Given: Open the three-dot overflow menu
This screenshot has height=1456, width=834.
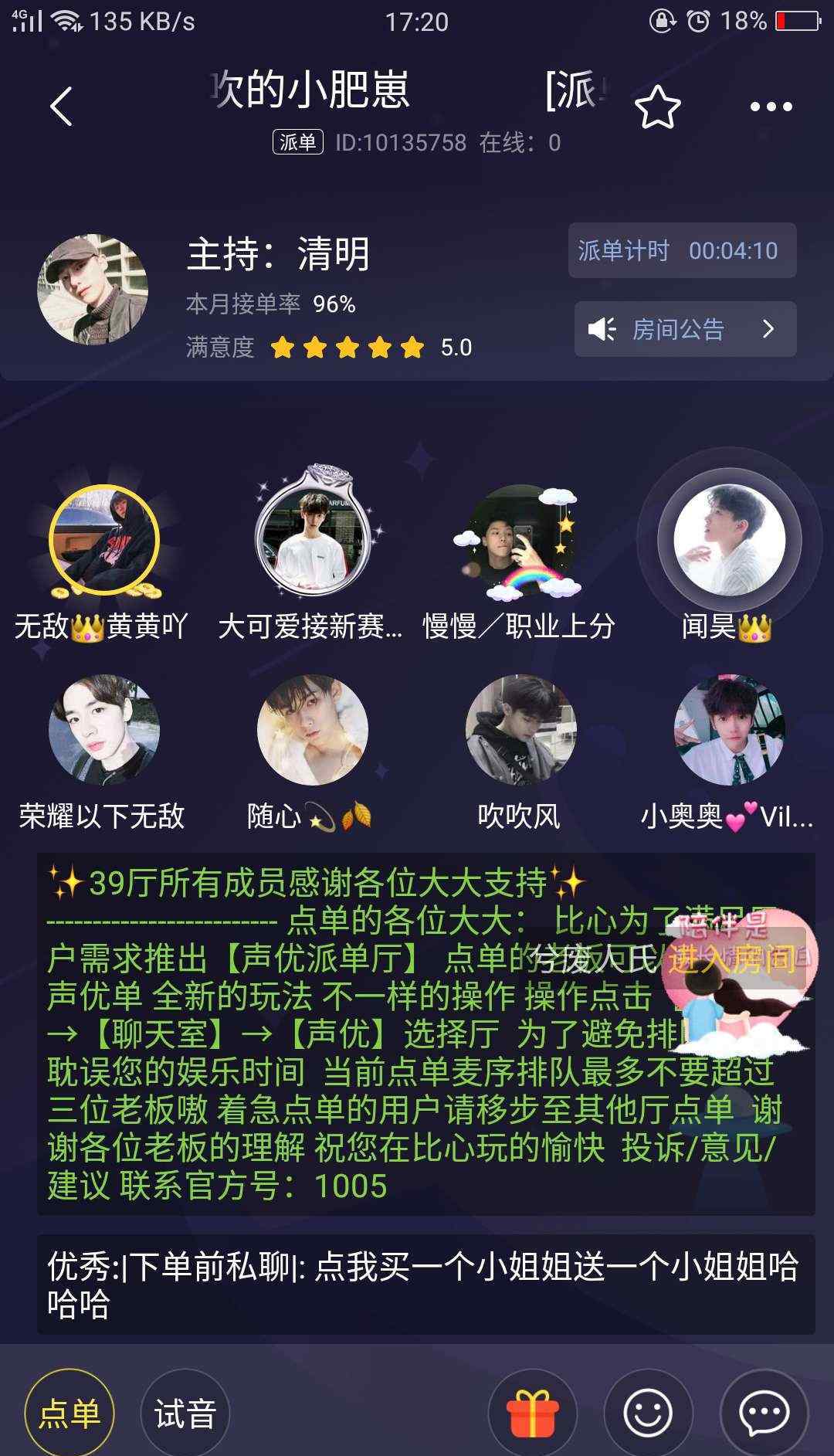Looking at the screenshot, I should (x=771, y=107).
